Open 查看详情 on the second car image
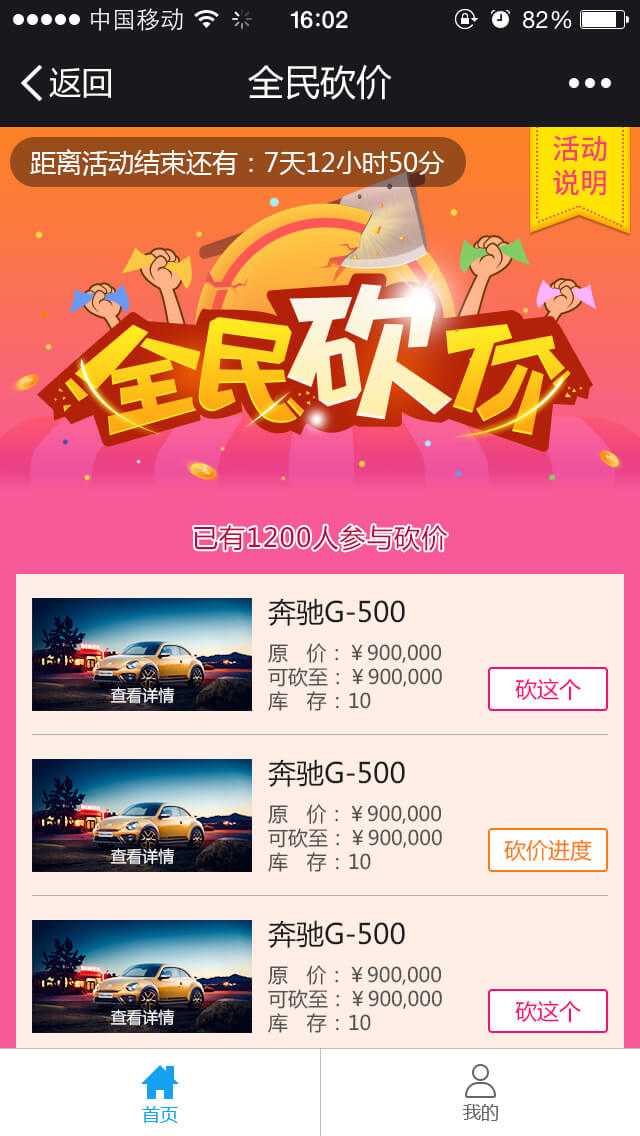 point(142,856)
